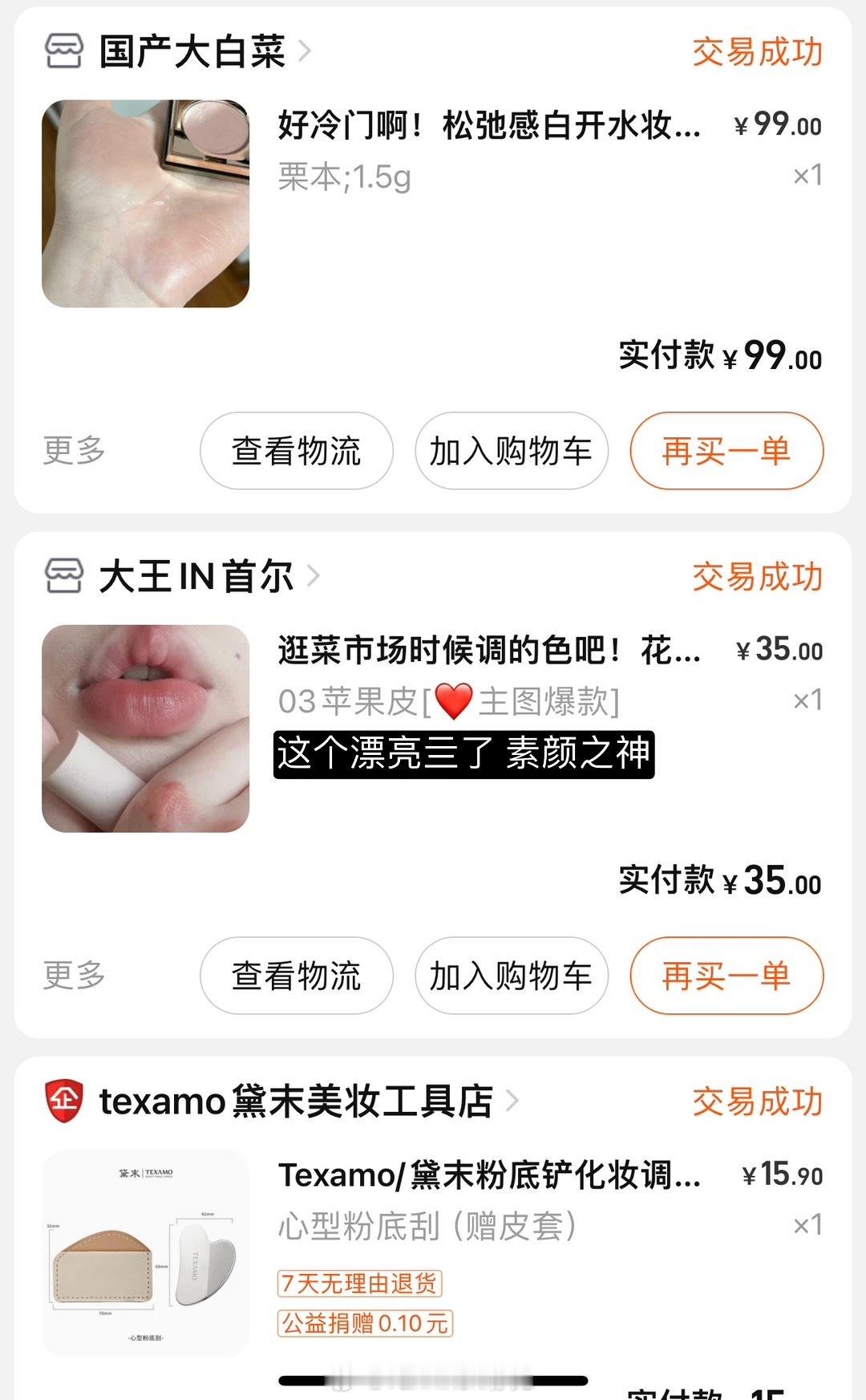Open the Texamo/黛末粉底铲 order details
Screen dimensions: 866x1400
(x=489, y=1175)
